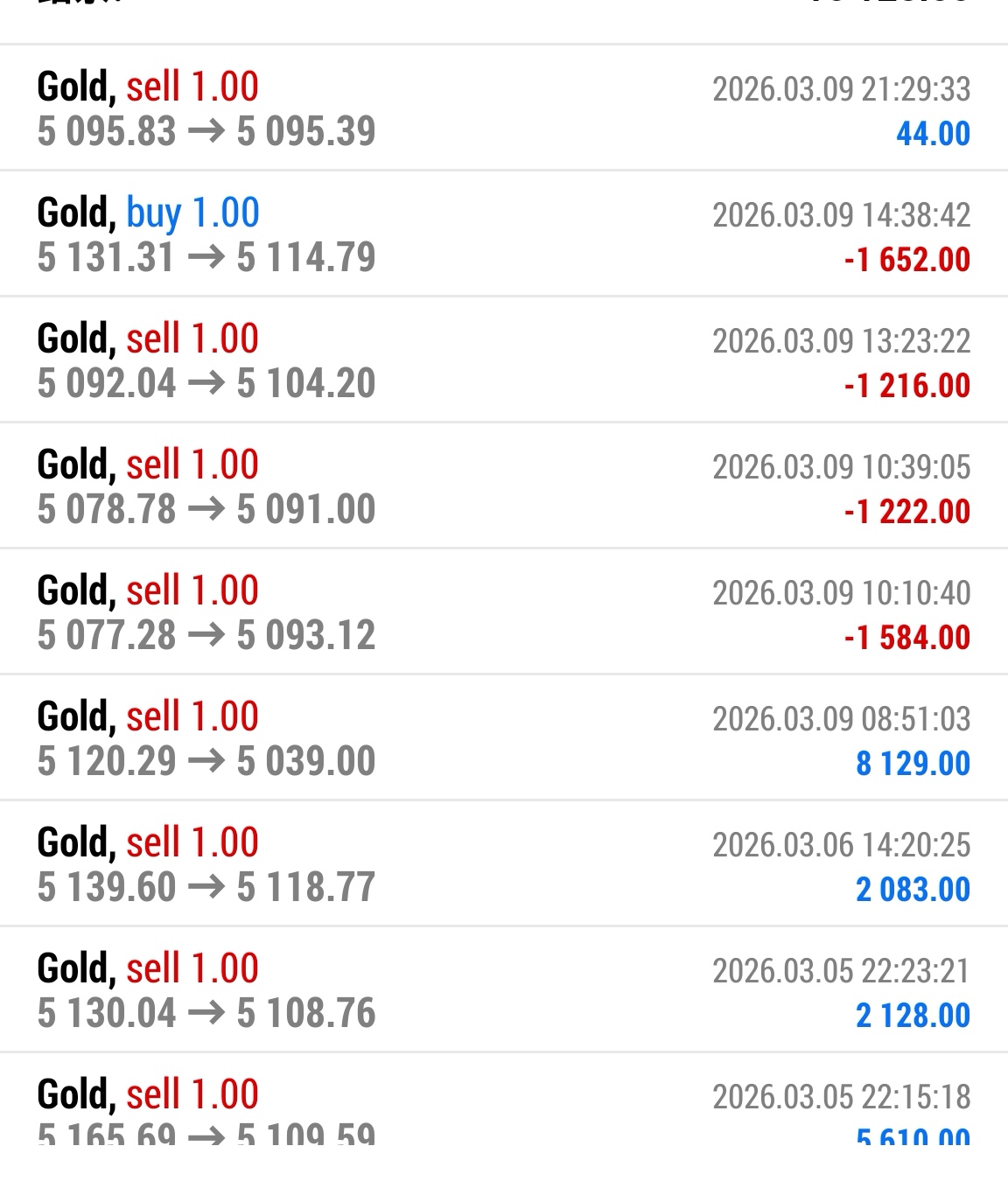Expand the Gold sell trade at 21:29:33

pos(504,108)
